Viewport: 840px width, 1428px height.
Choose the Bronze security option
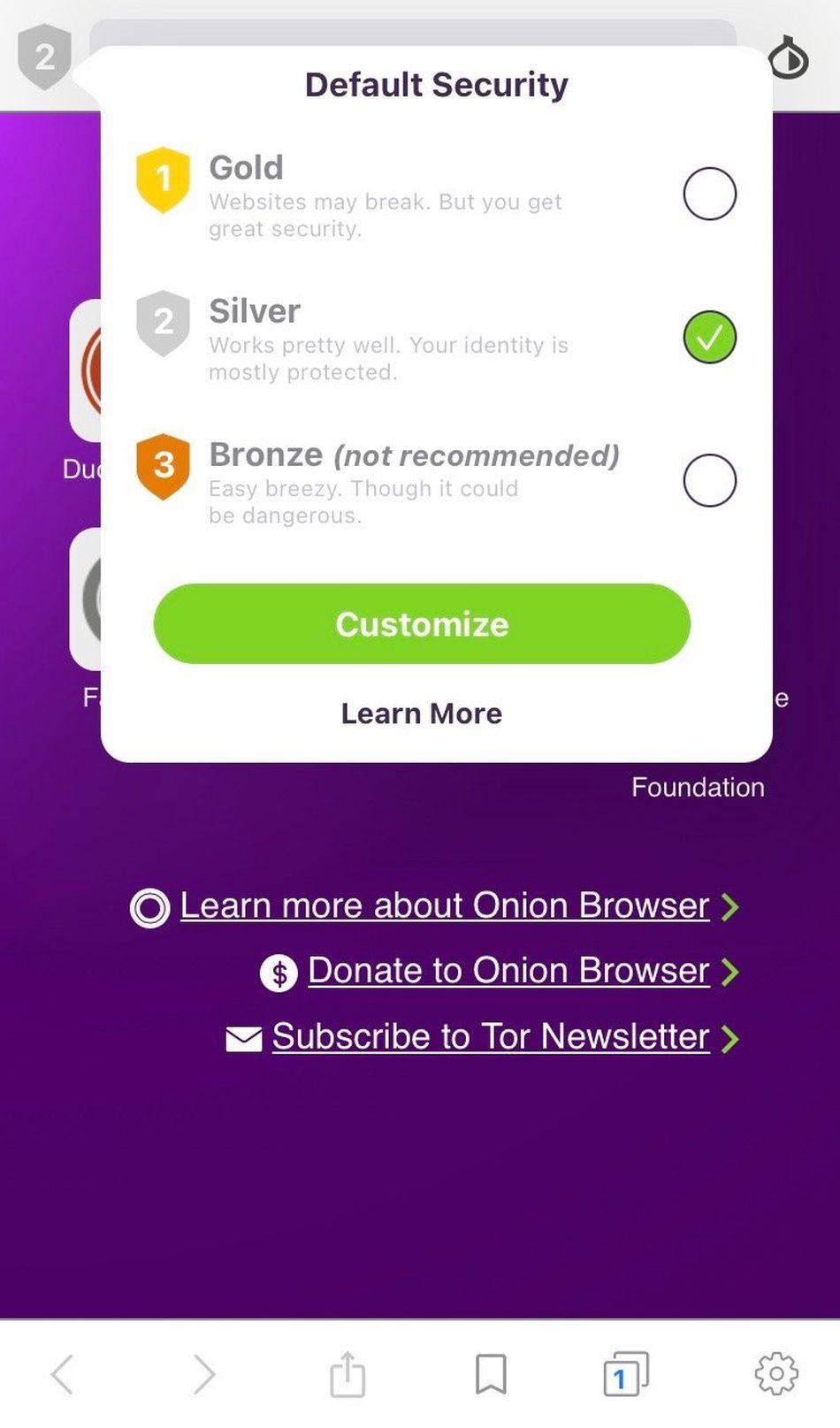[x=709, y=480]
